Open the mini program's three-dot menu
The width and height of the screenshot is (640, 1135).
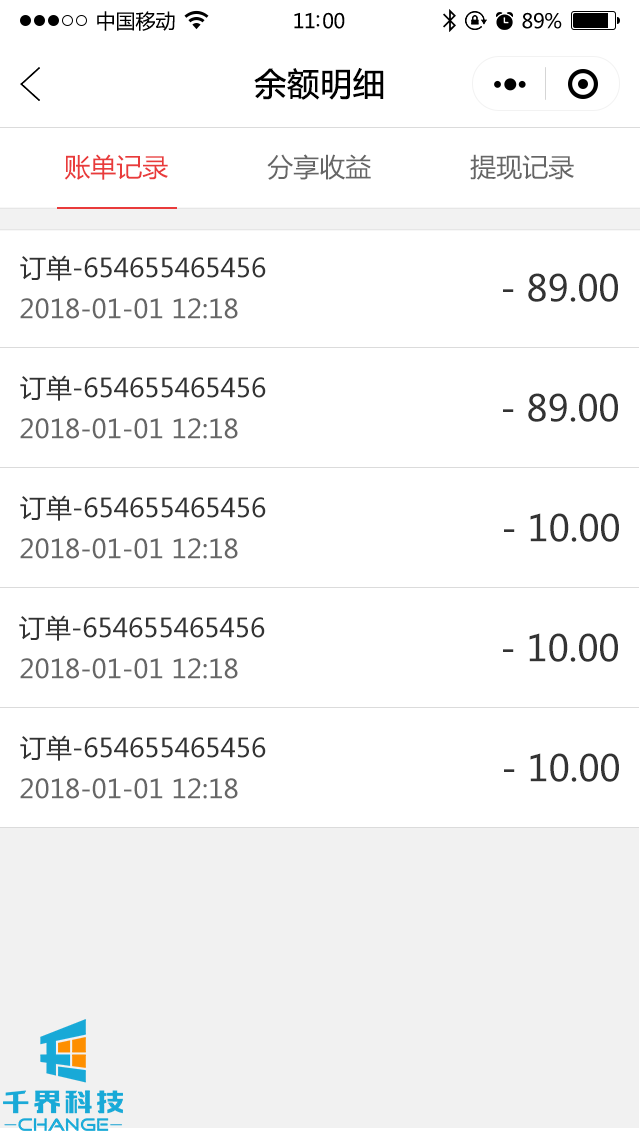click(x=509, y=84)
